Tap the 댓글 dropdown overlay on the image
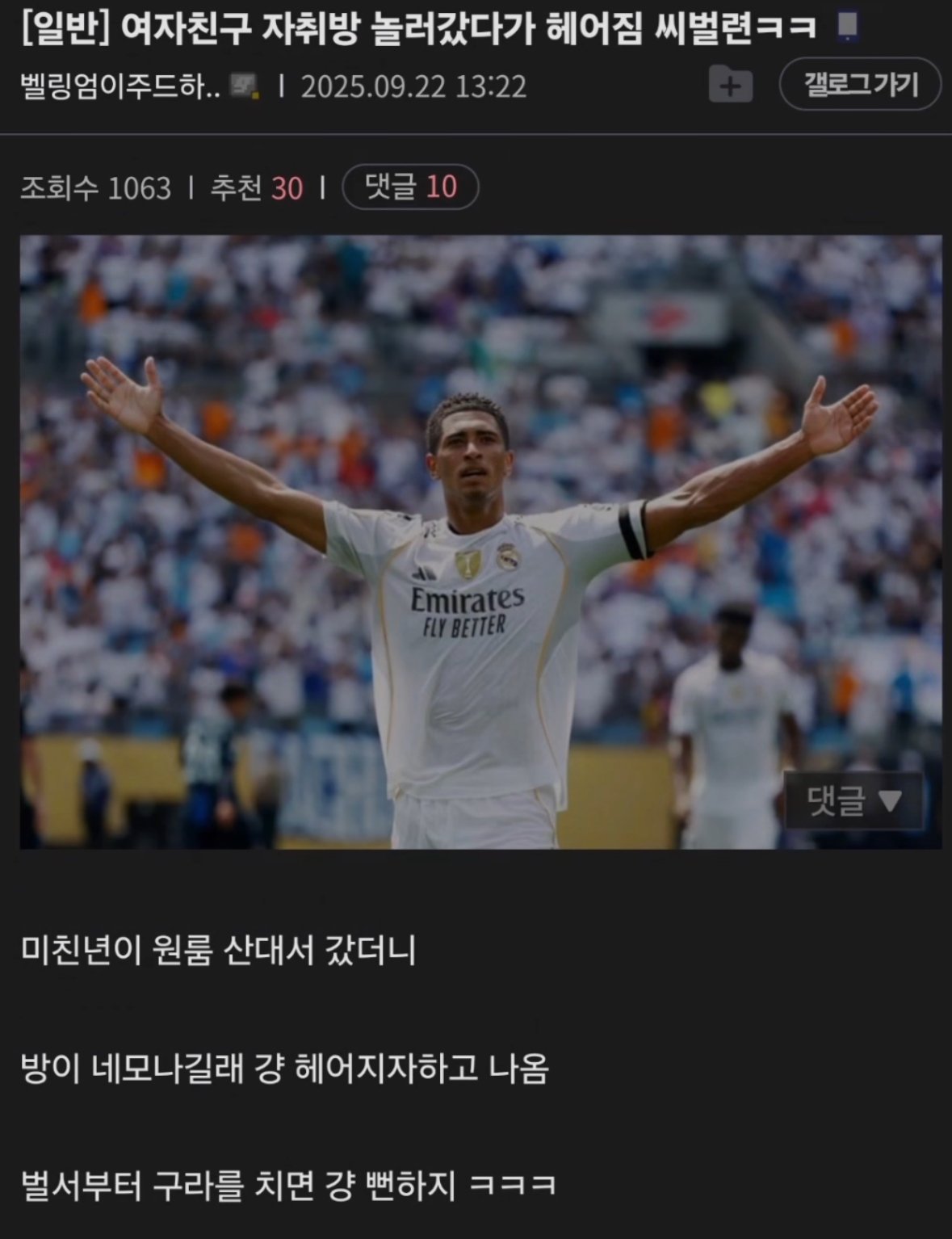Screen dimensions: 952x1239 853,800
